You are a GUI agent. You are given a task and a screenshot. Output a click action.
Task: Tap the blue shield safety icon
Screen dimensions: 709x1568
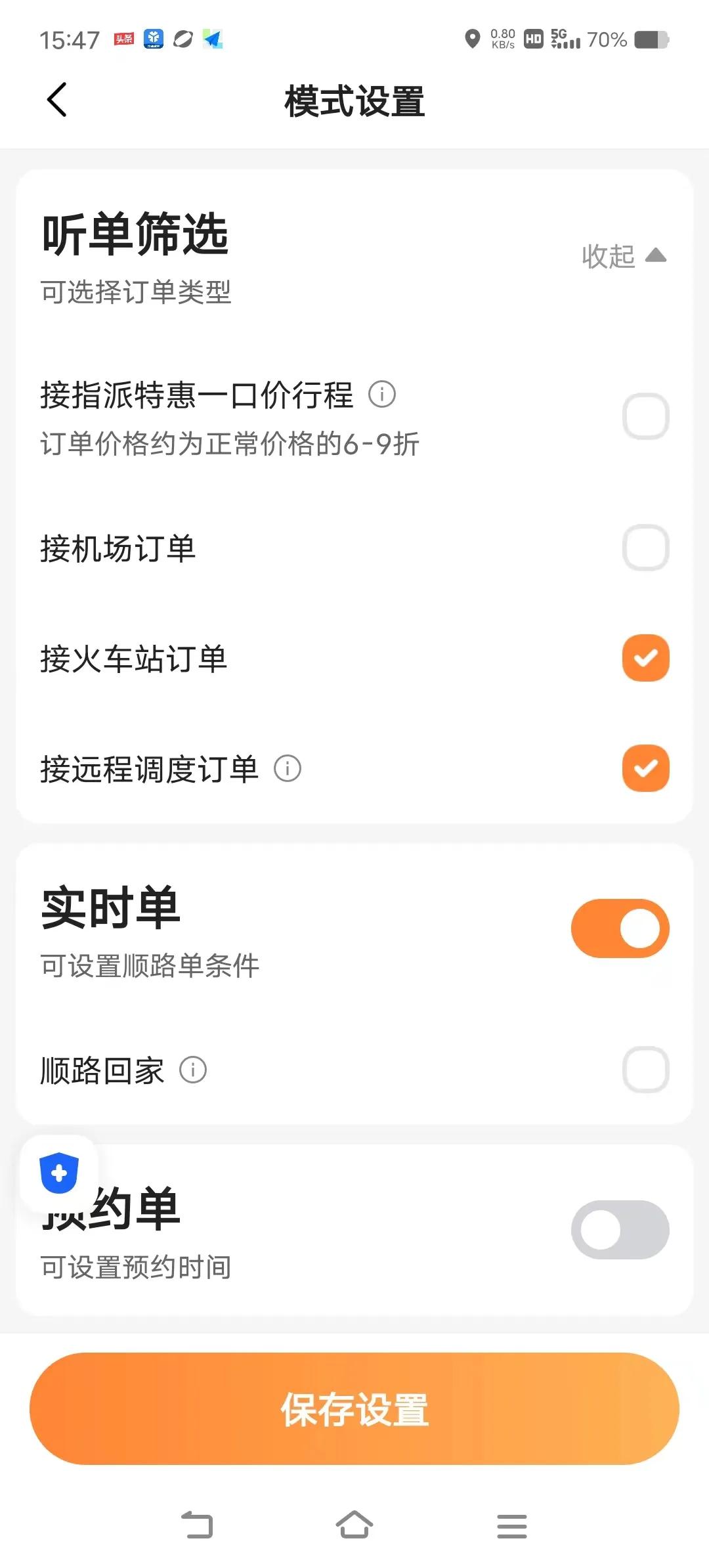click(x=58, y=1172)
